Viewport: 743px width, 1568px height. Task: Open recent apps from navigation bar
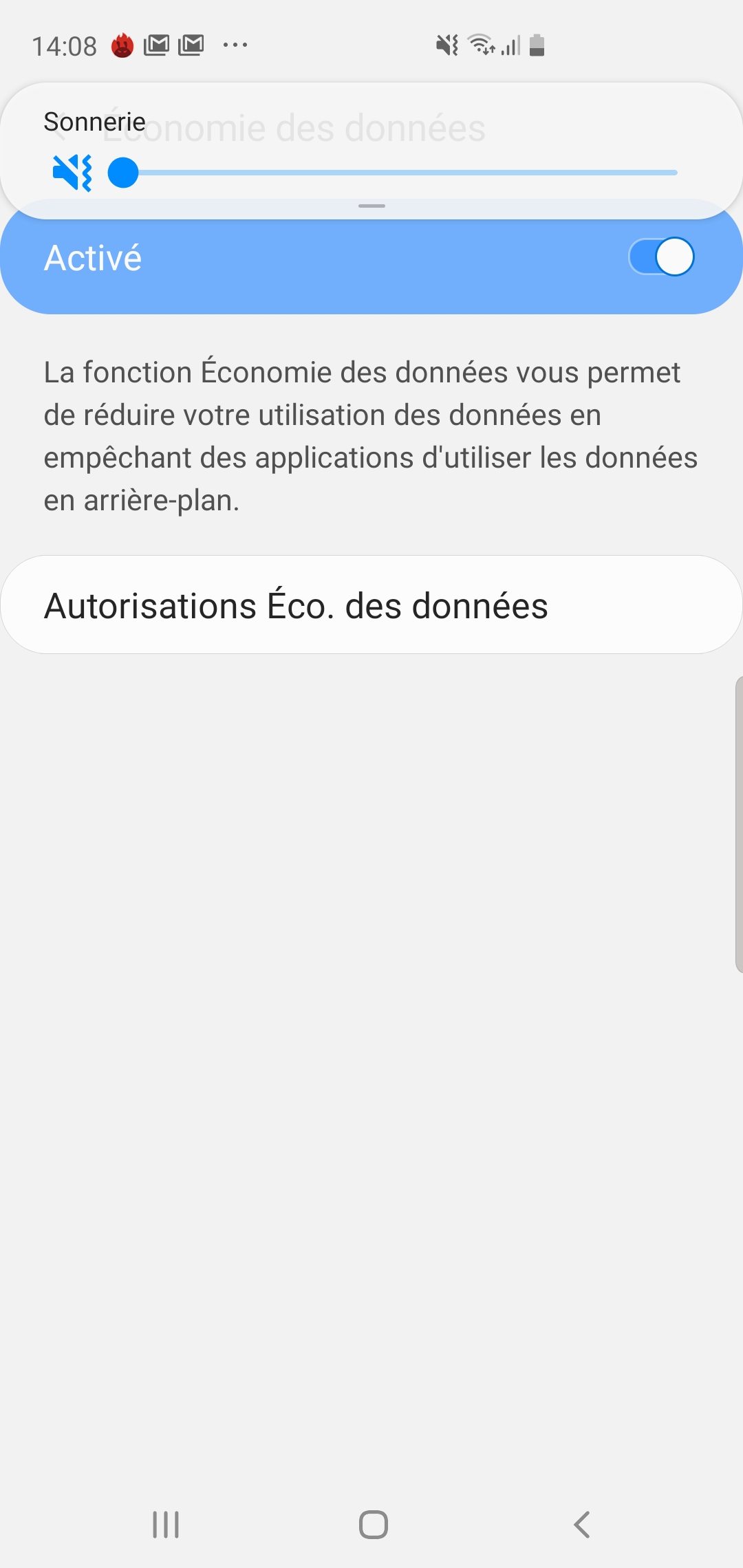pyautogui.click(x=166, y=1524)
